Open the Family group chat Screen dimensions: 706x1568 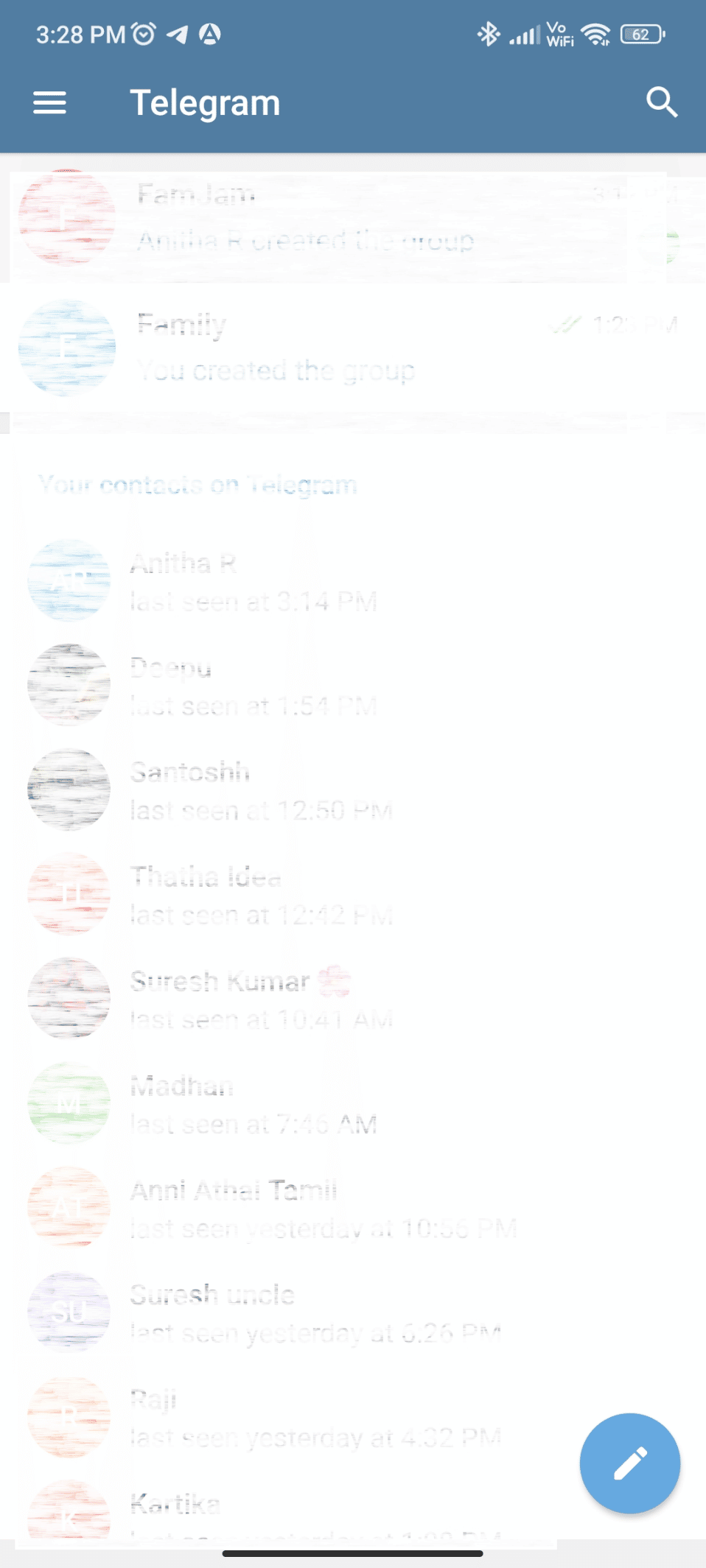332,348
